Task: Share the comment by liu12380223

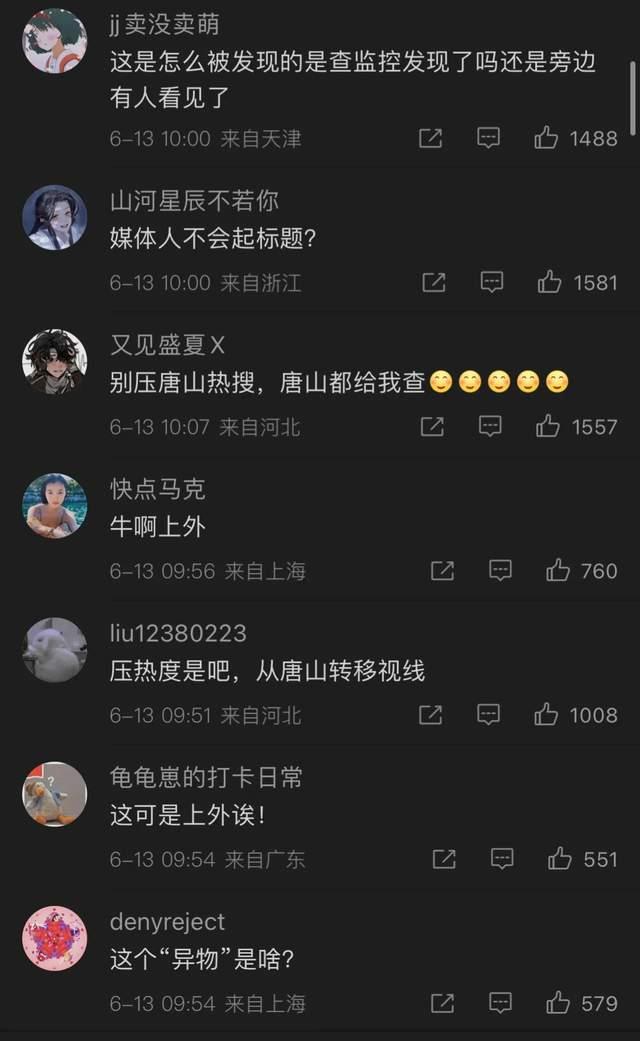Action: pyautogui.click(x=430, y=715)
